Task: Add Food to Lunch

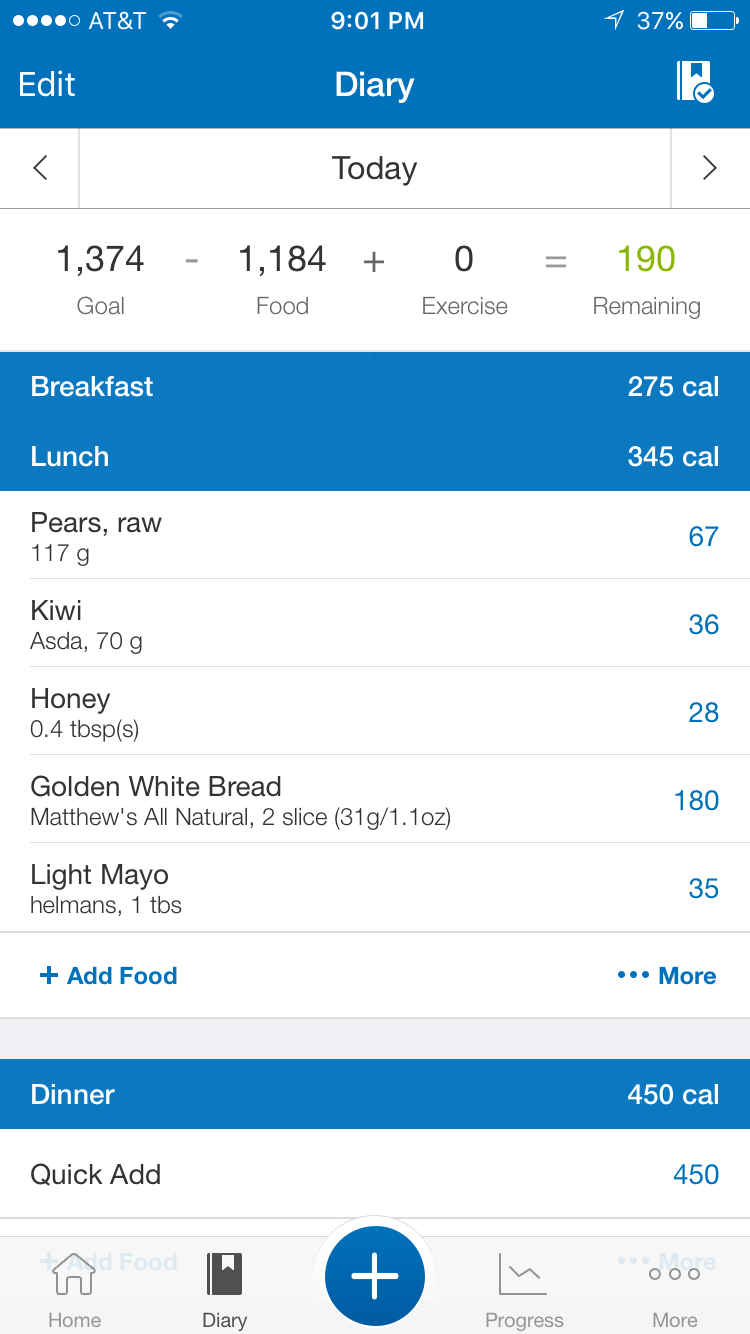Action: point(108,976)
